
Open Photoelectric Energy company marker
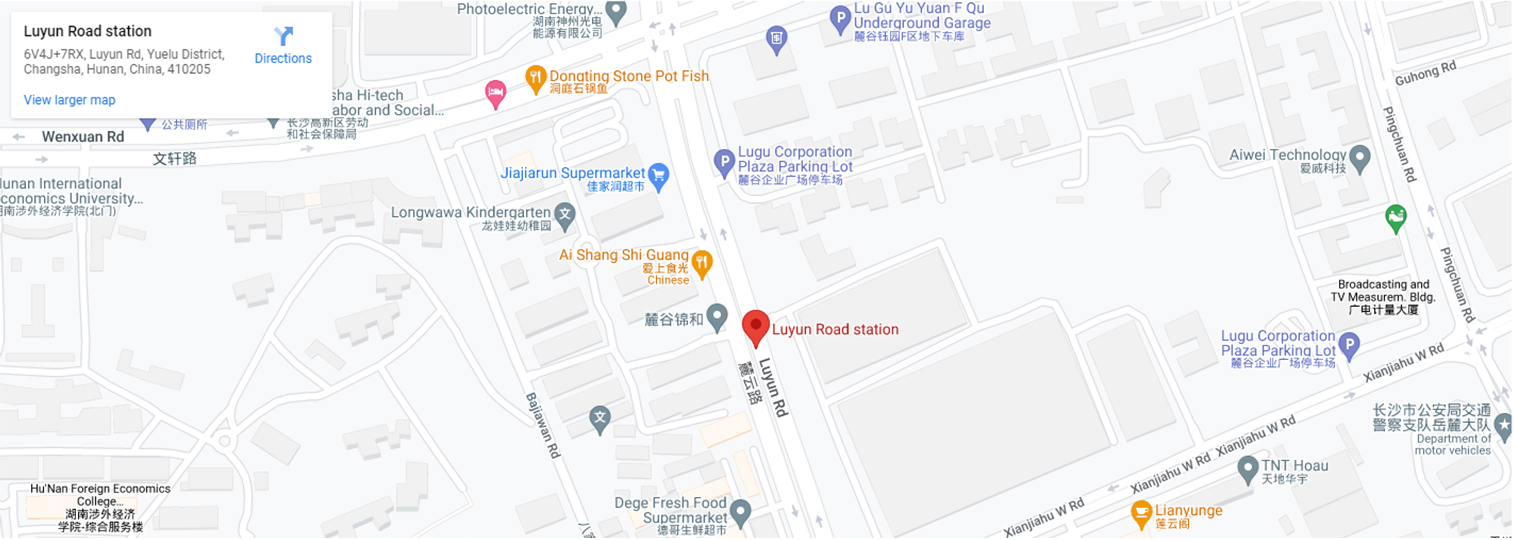click(x=616, y=13)
